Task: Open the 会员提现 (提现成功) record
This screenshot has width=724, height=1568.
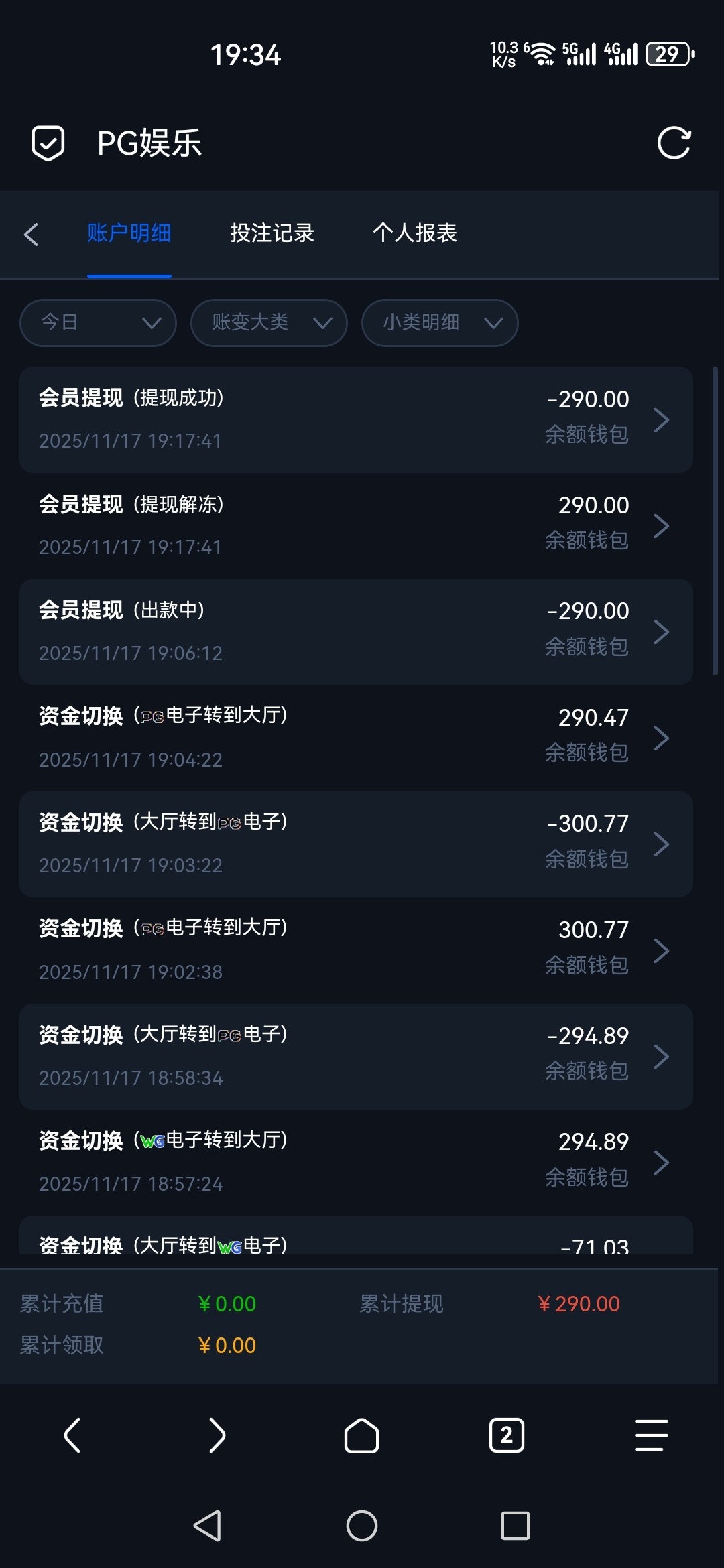Action: tap(355, 419)
